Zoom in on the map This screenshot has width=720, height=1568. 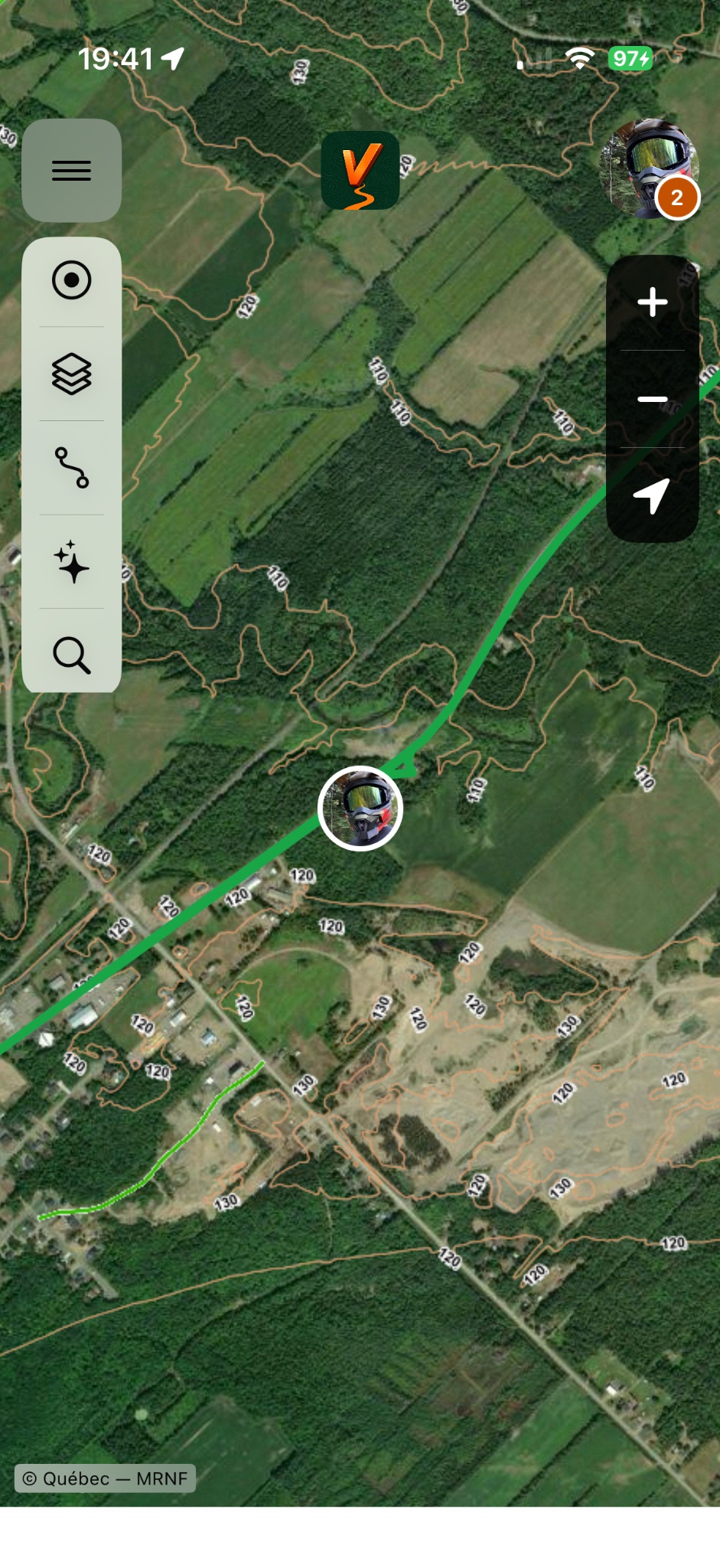click(653, 302)
